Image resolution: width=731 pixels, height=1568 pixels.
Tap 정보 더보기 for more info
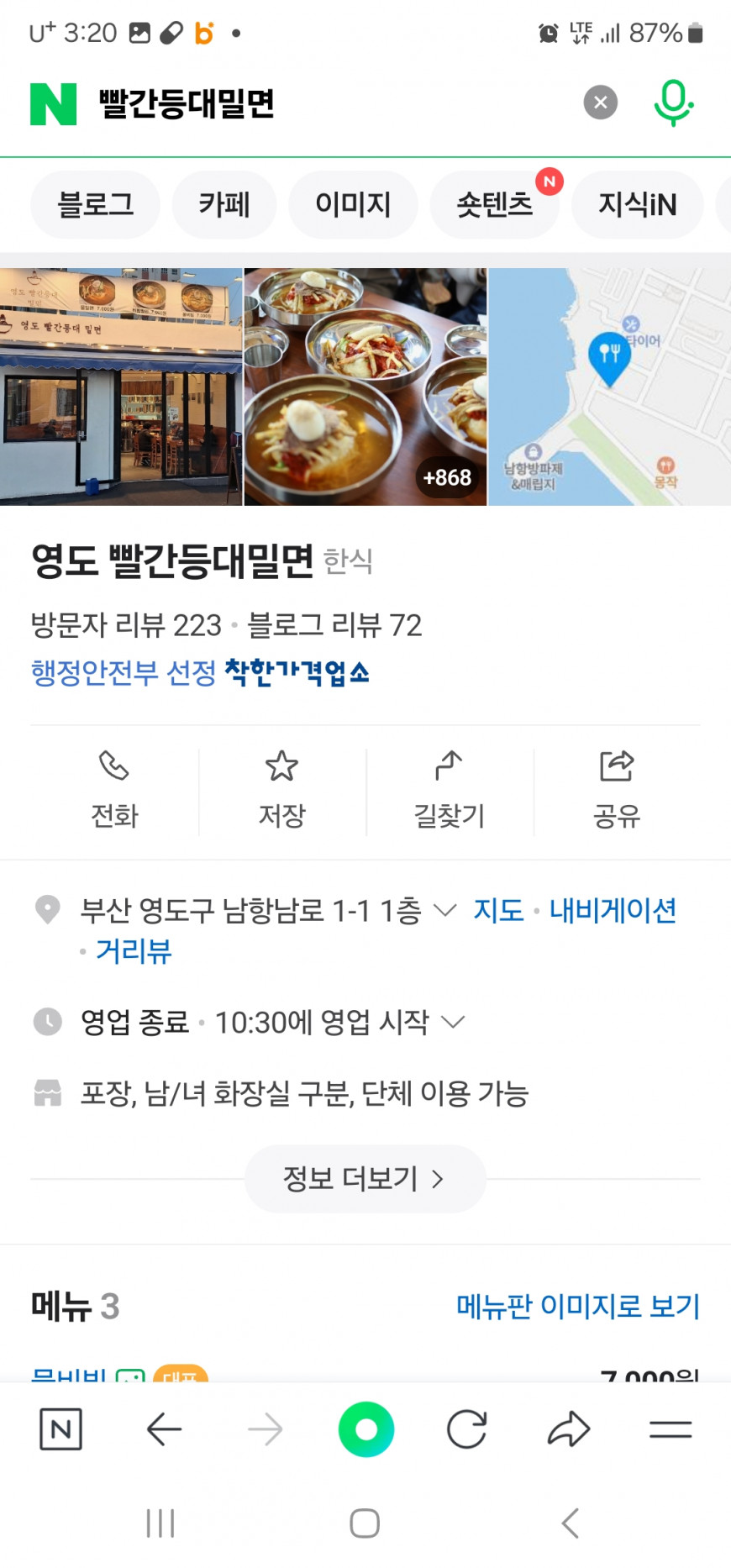(x=365, y=1178)
